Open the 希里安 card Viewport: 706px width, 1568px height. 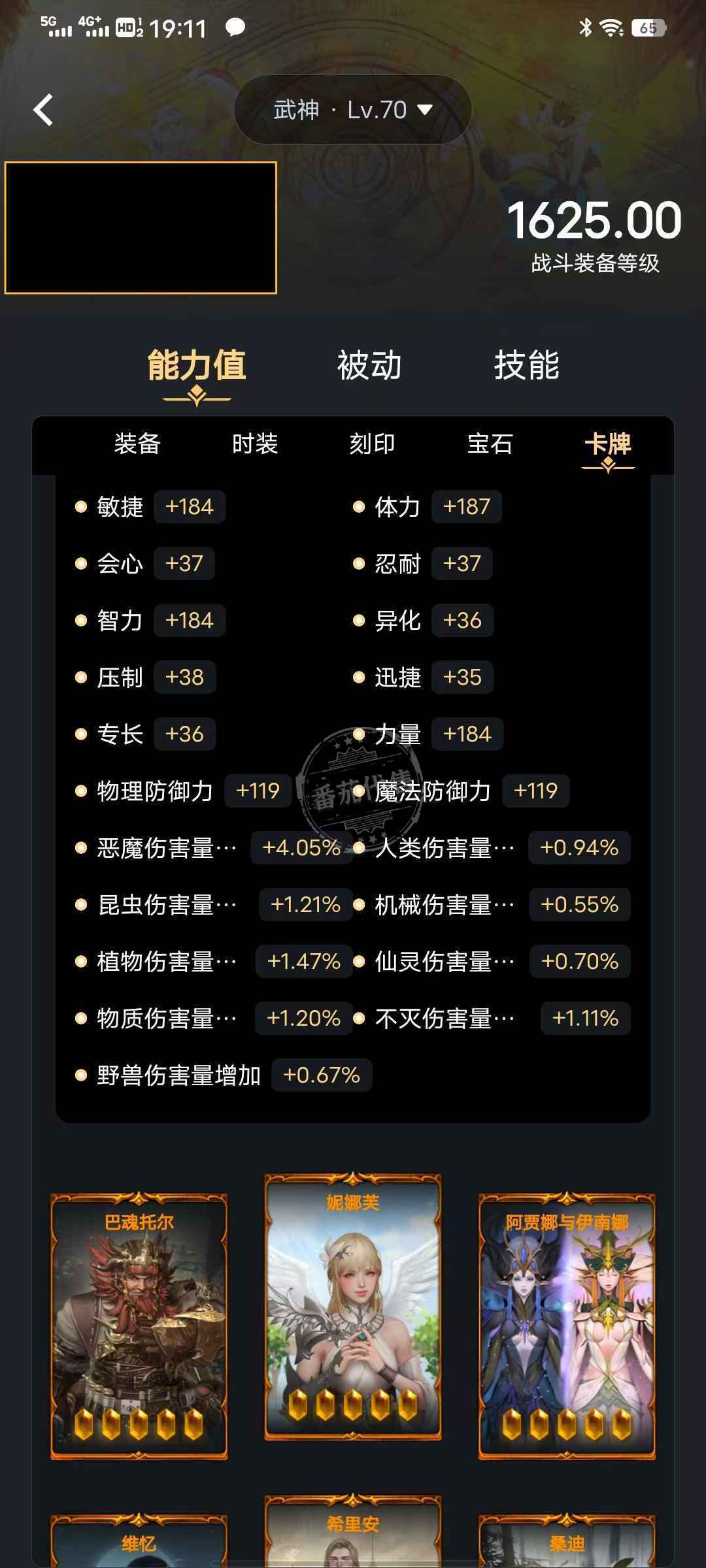pyautogui.click(x=353, y=1531)
